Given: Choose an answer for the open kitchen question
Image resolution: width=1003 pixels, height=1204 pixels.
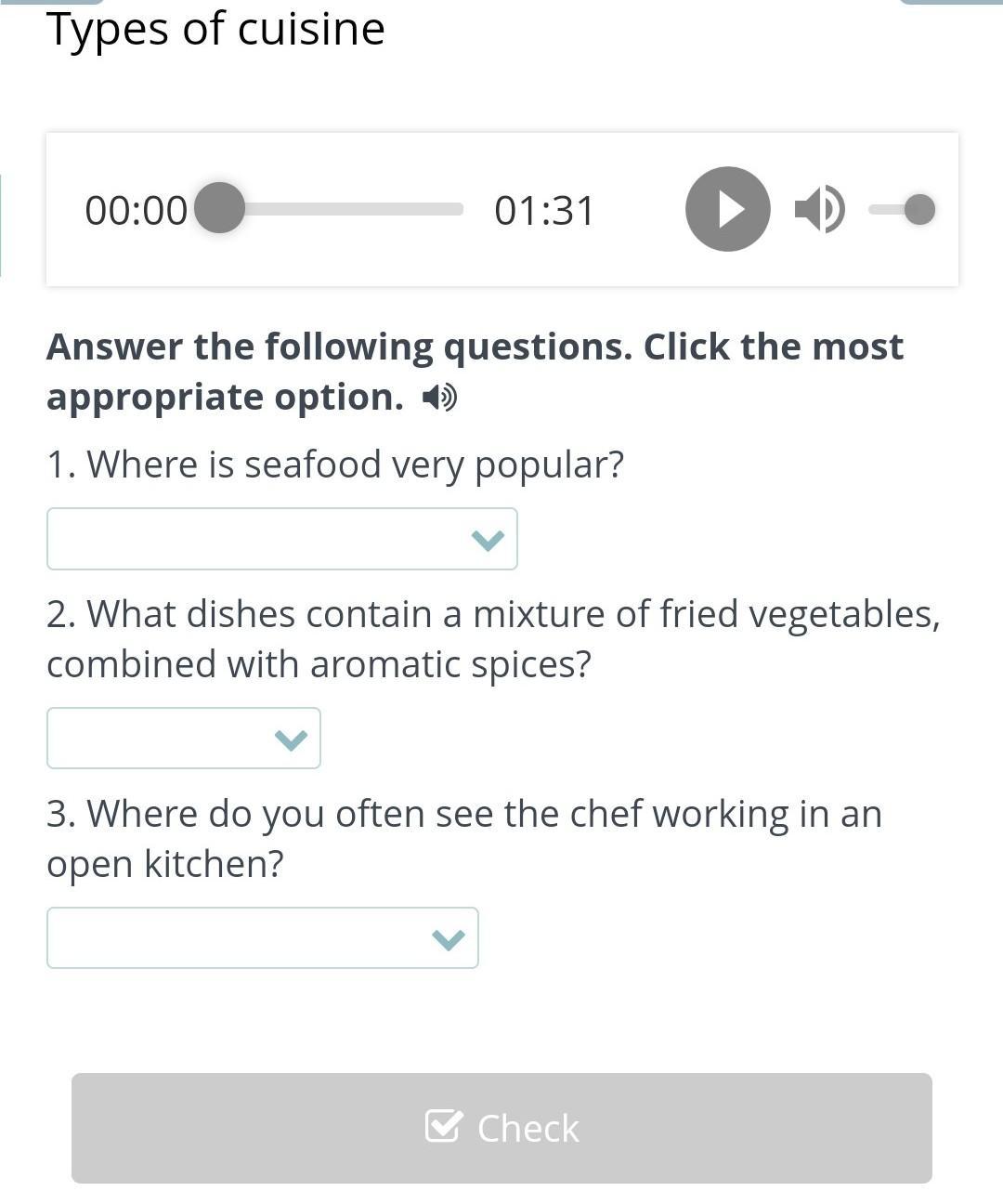Looking at the screenshot, I should pyautogui.click(x=262, y=938).
